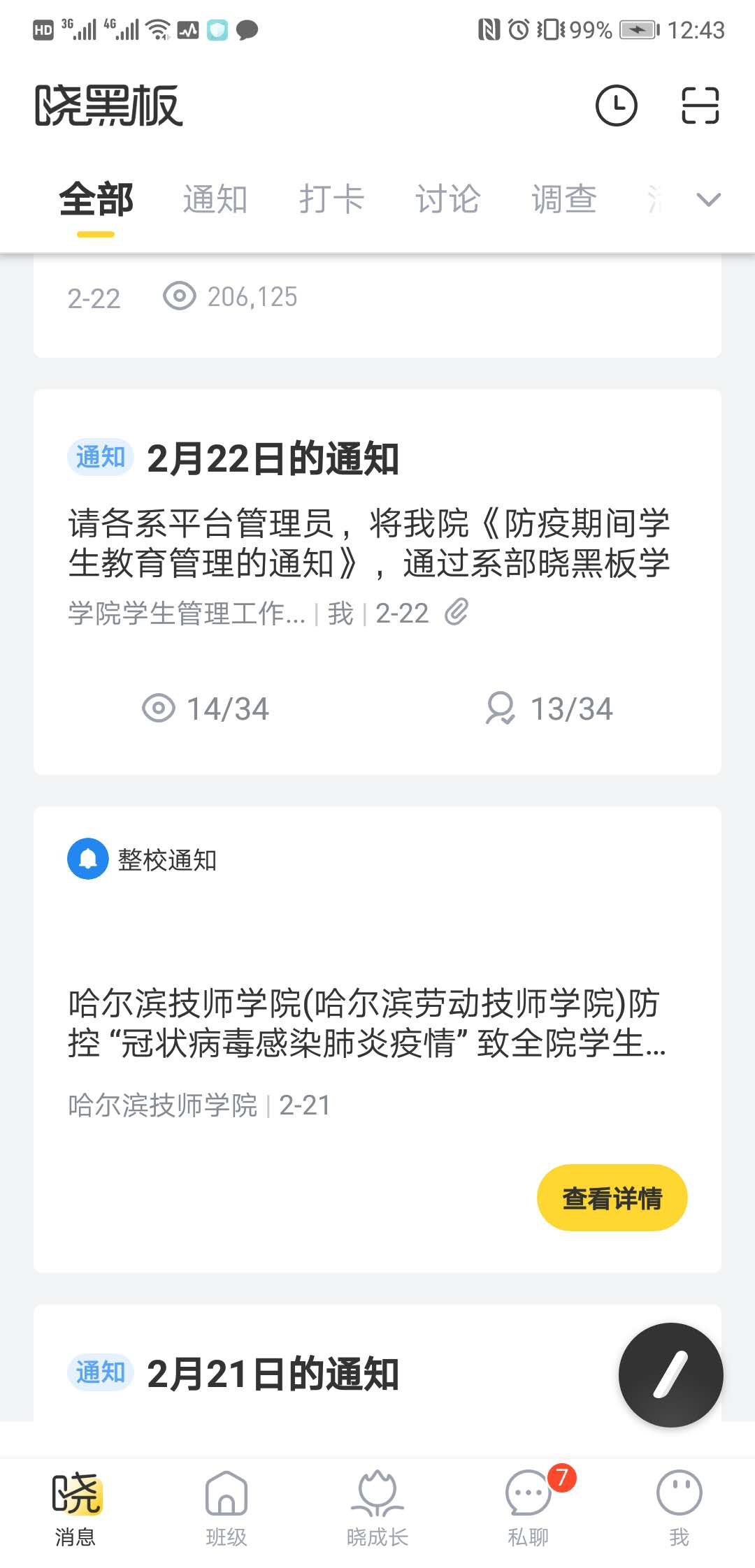
Task: Switch to the 通知 tab
Action: click(x=215, y=199)
